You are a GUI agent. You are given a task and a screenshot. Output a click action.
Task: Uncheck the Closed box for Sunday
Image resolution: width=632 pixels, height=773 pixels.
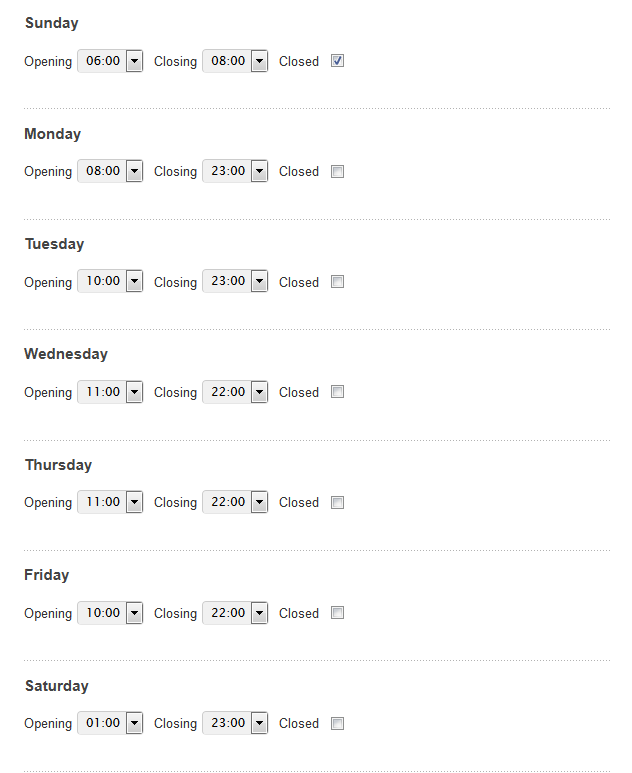[338, 61]
